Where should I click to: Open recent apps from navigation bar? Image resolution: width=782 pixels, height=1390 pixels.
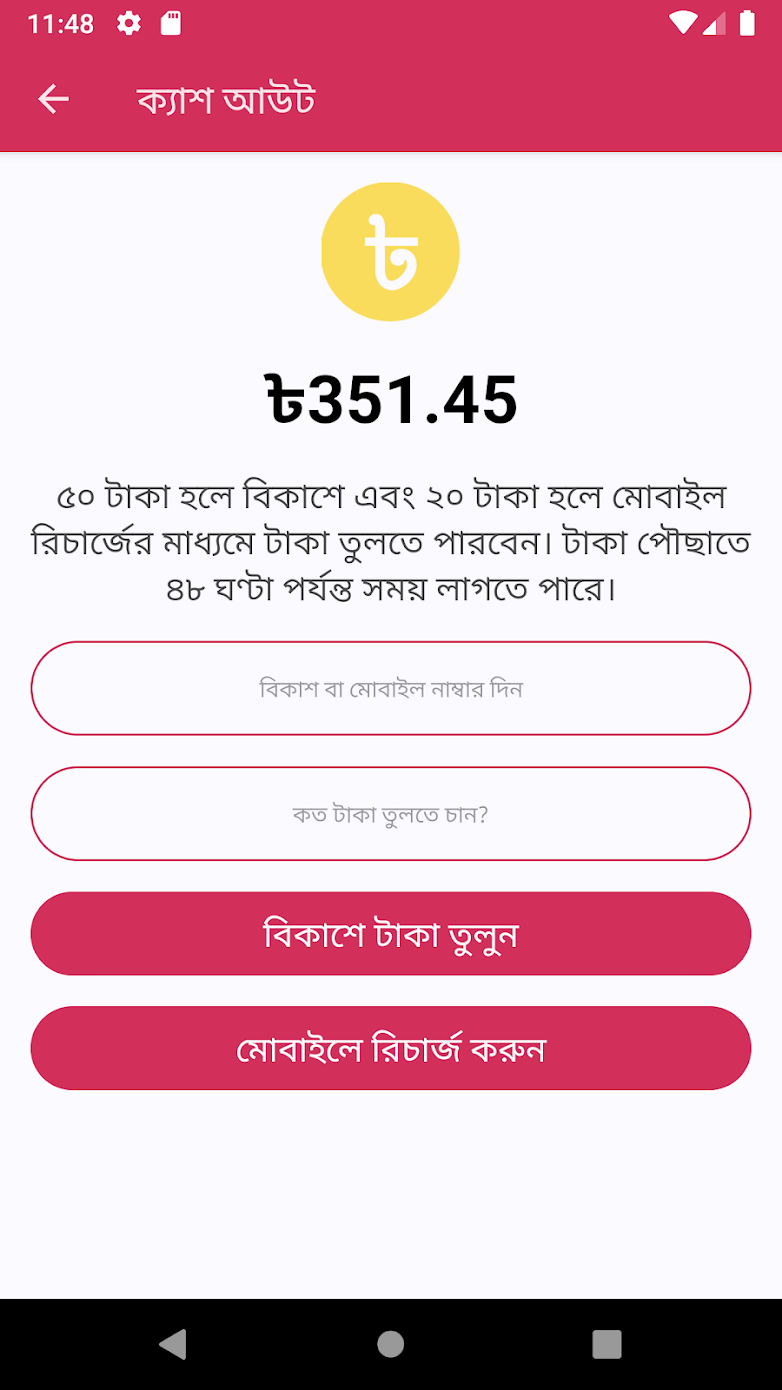[606, 1344]
